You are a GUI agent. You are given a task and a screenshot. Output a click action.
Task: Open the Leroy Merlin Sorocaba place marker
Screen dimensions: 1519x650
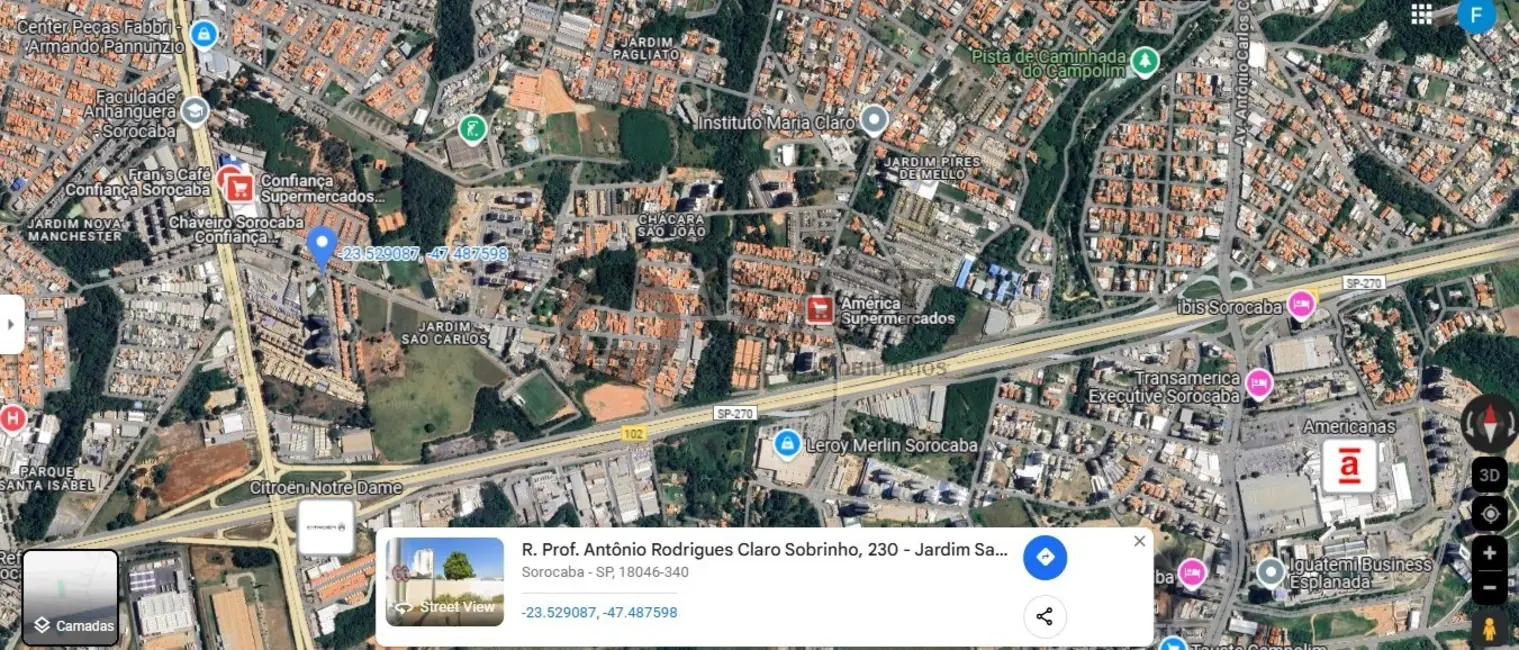tap(788, 443)
